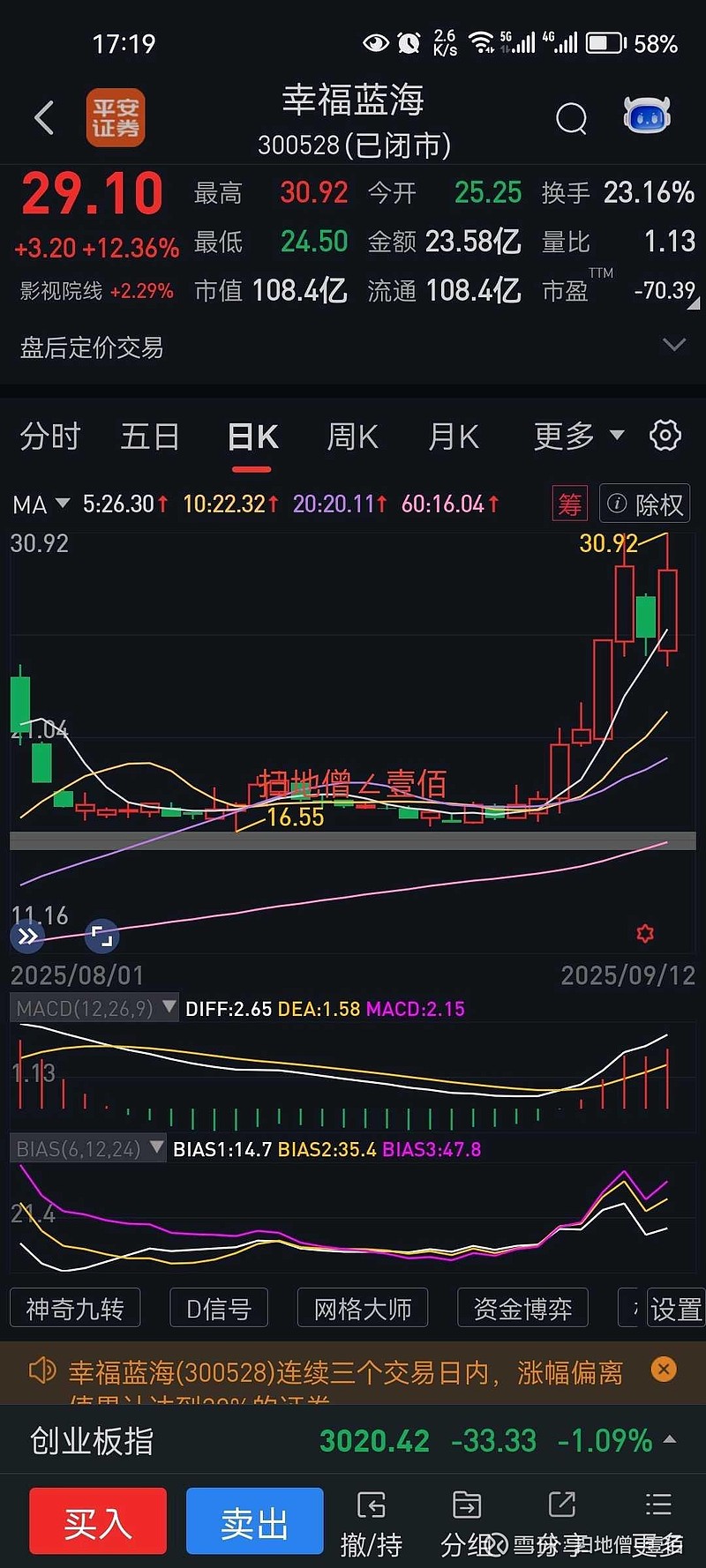
Task: Tap the blue 卖出 sell button
Action: (255, 1521)
